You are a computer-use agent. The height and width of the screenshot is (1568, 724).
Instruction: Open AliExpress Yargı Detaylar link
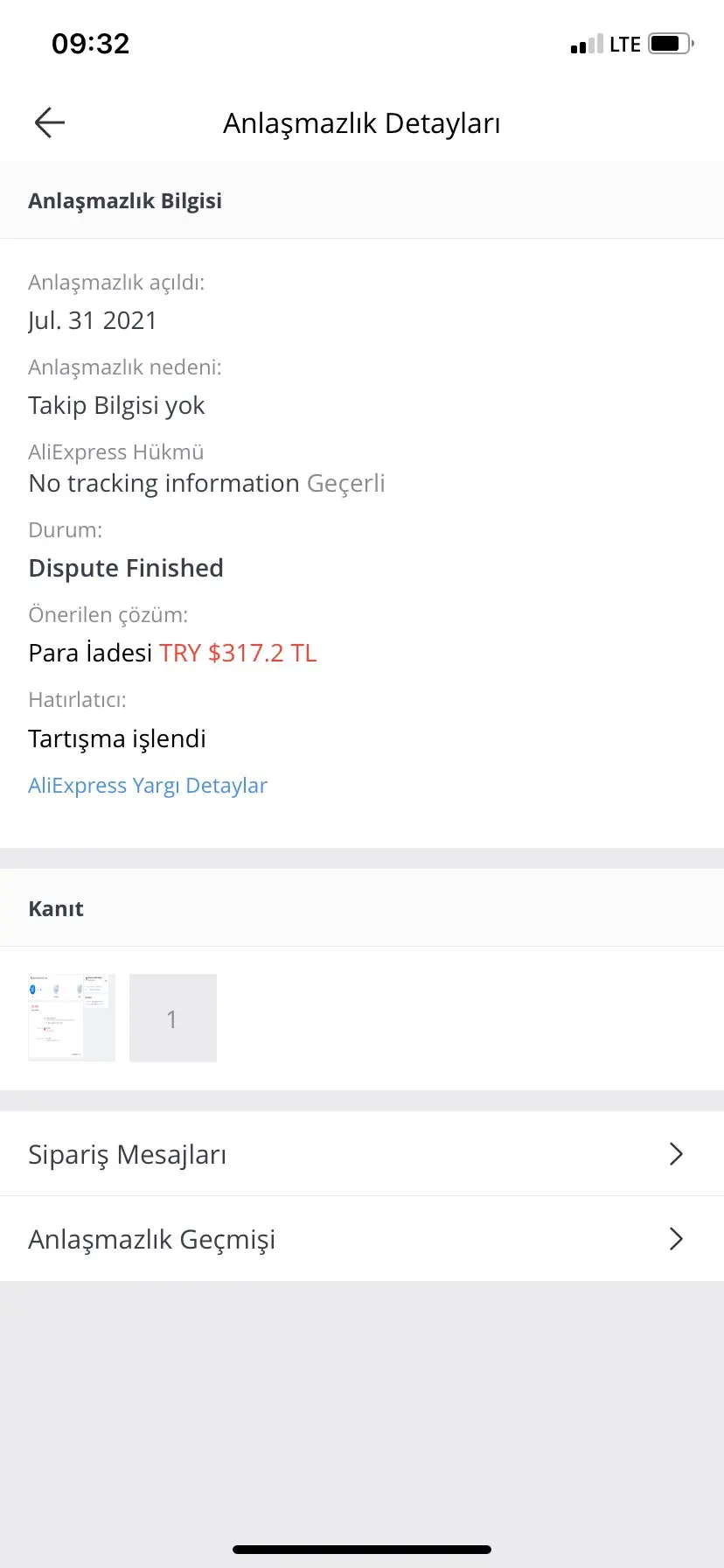pos(148,786)
